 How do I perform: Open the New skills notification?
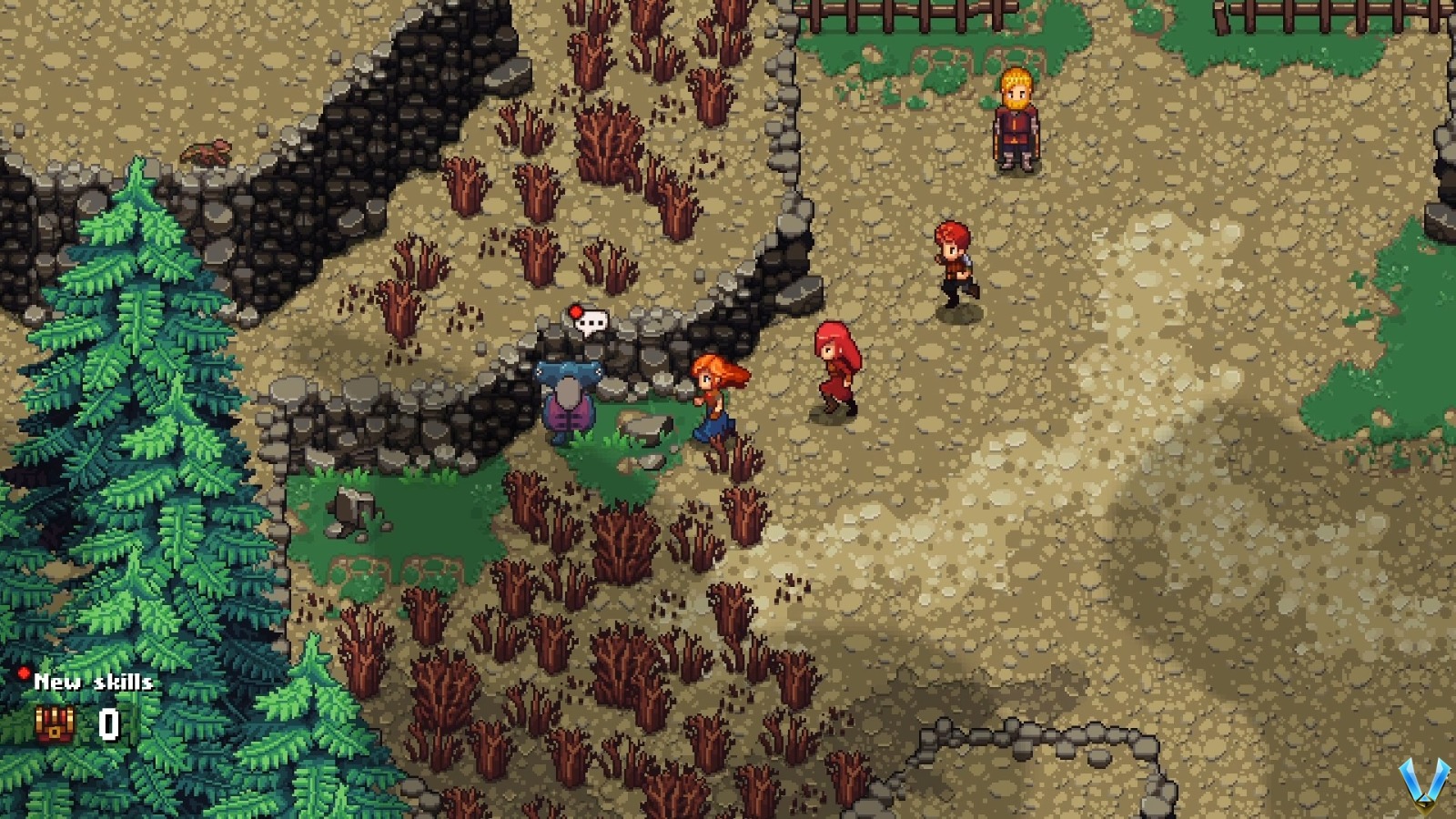[91, 682]
